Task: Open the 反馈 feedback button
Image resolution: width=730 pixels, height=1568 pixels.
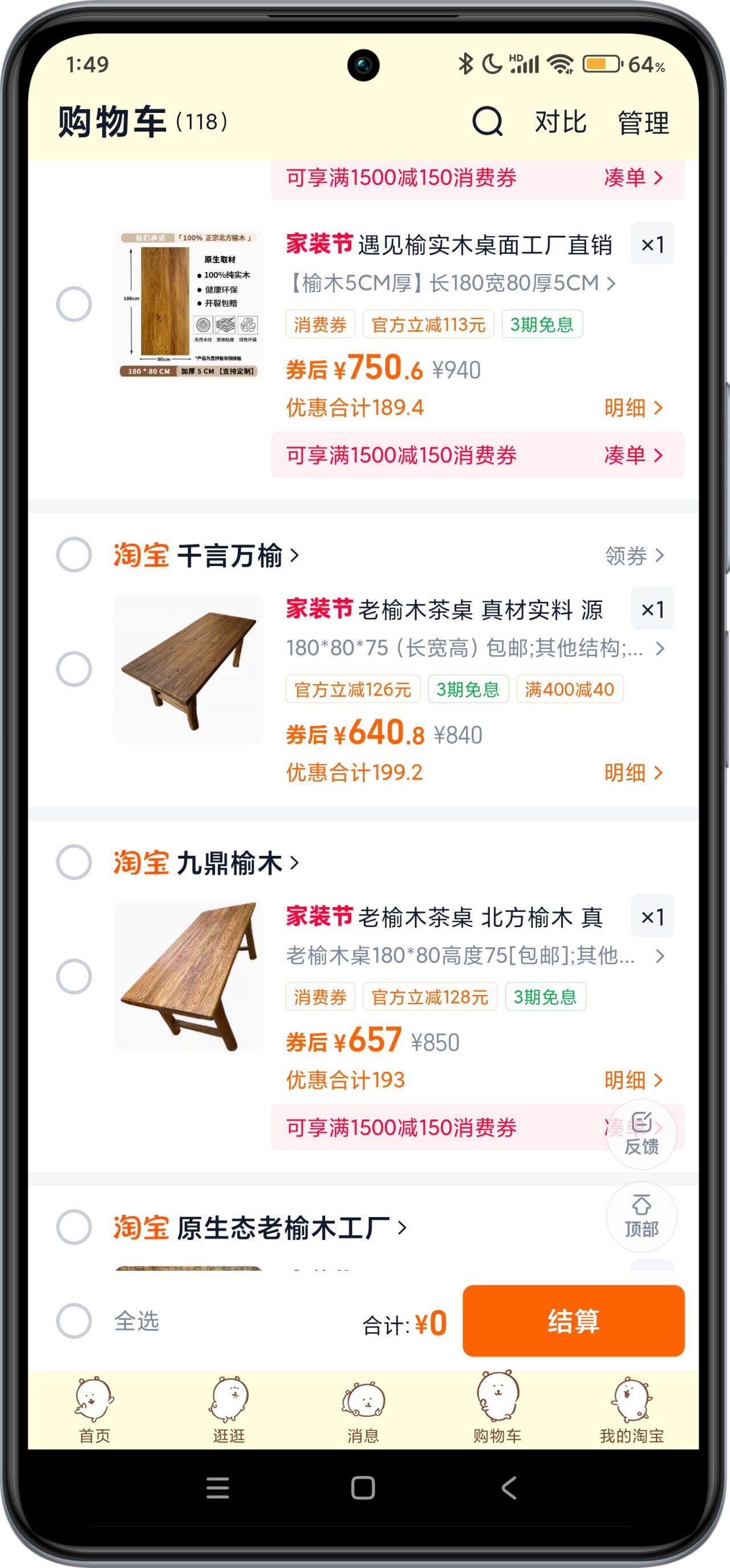Action: click(x=641, y=1134)
